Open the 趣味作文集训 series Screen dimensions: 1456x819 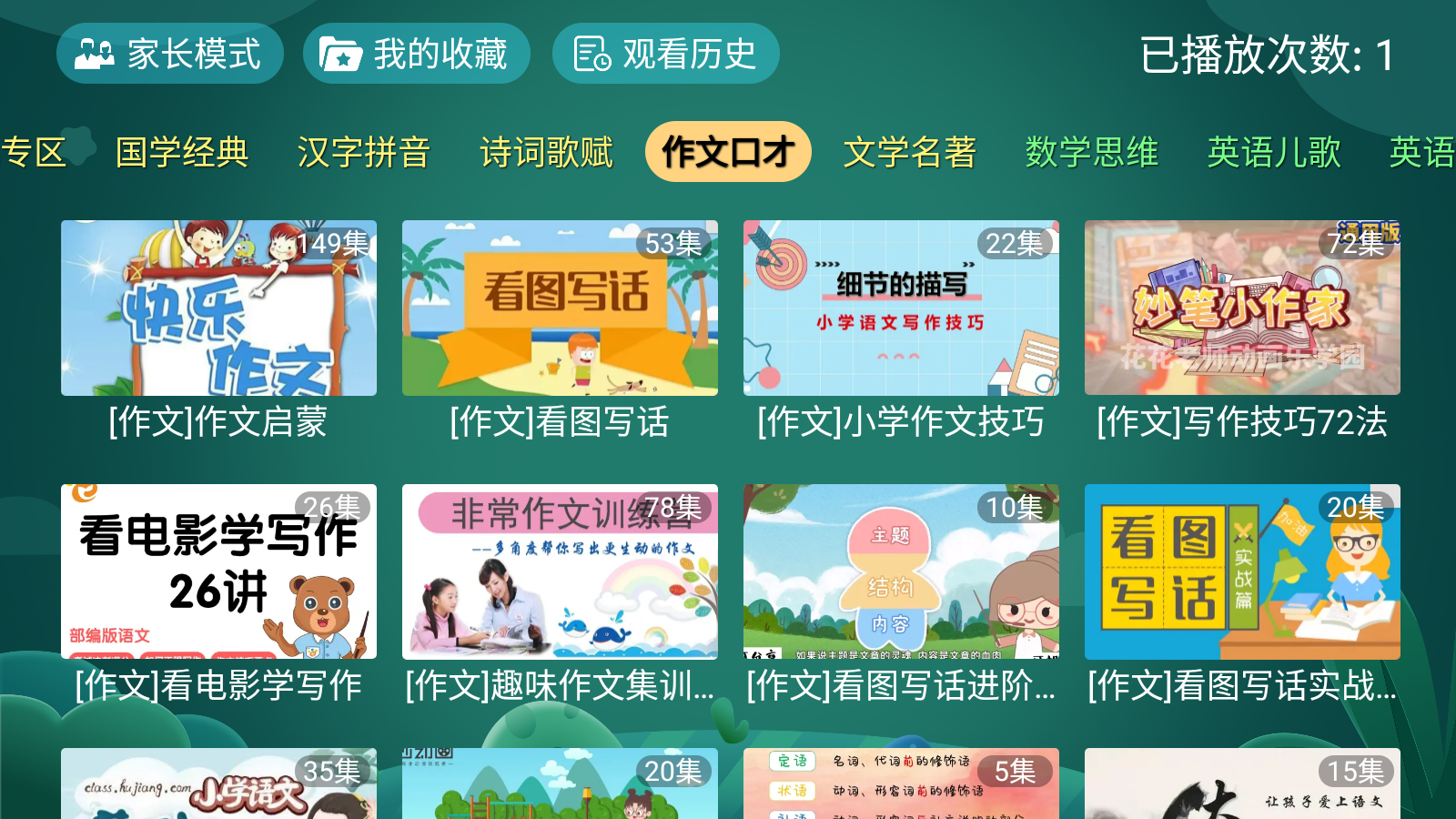560,571
